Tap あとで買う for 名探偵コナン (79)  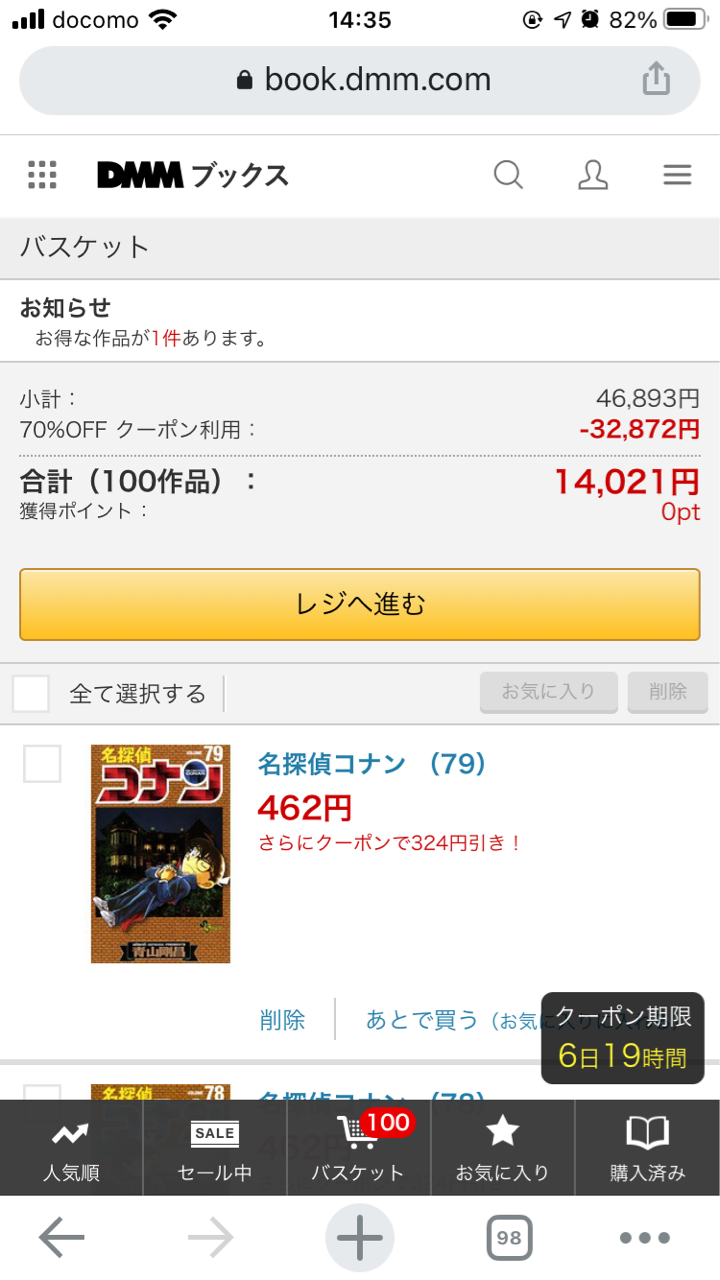tap(422, 1020)
